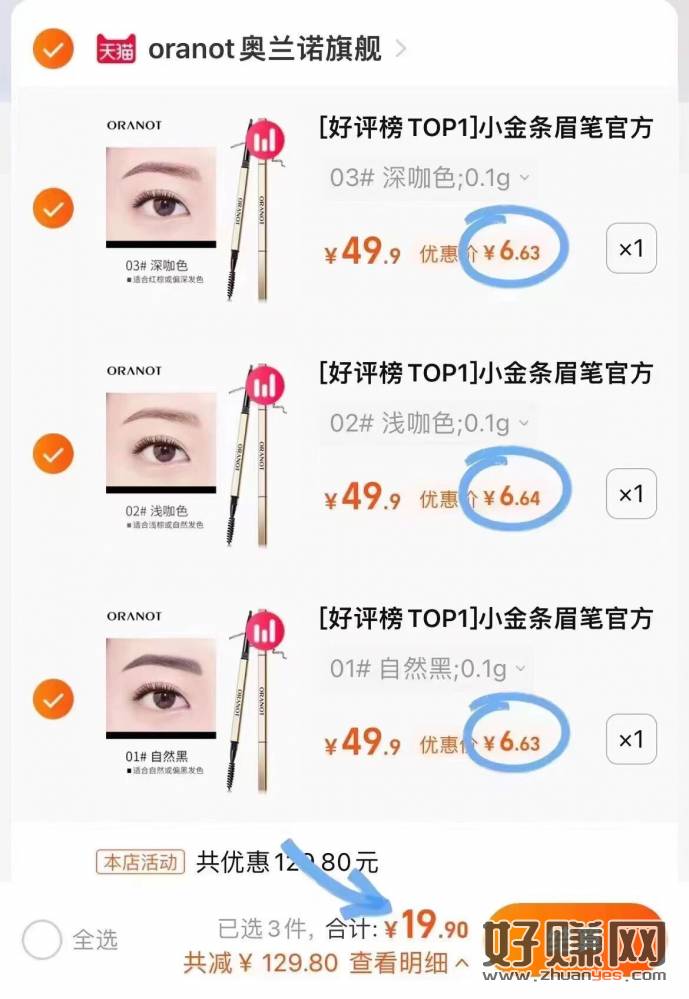689x999 pixels.
Task: Uncheck the oranot奥兰诺旗舰 store checkbox
Action: click(x=53, y=48)
